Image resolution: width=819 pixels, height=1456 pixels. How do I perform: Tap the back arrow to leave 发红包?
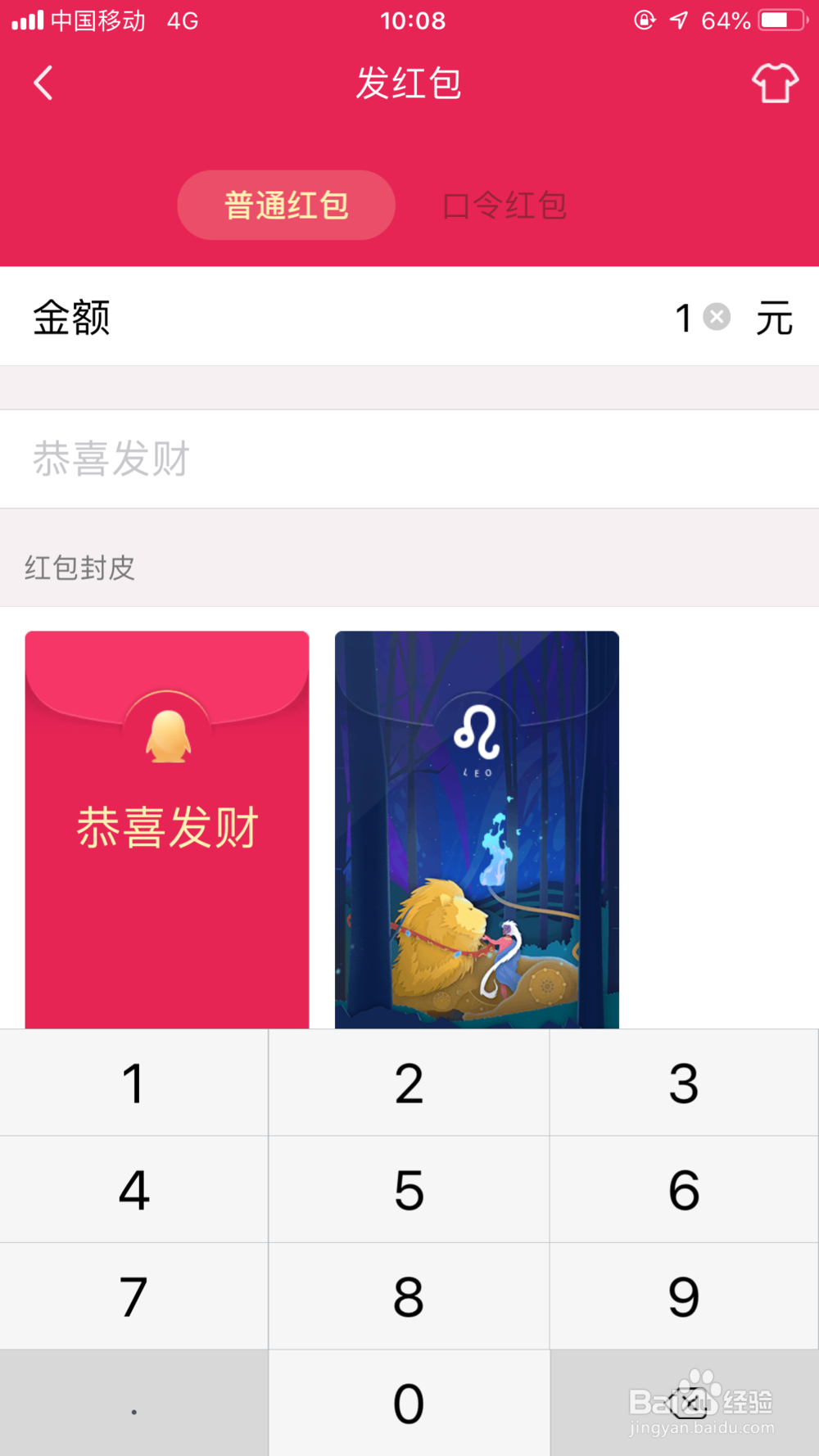tap(43, 83)
